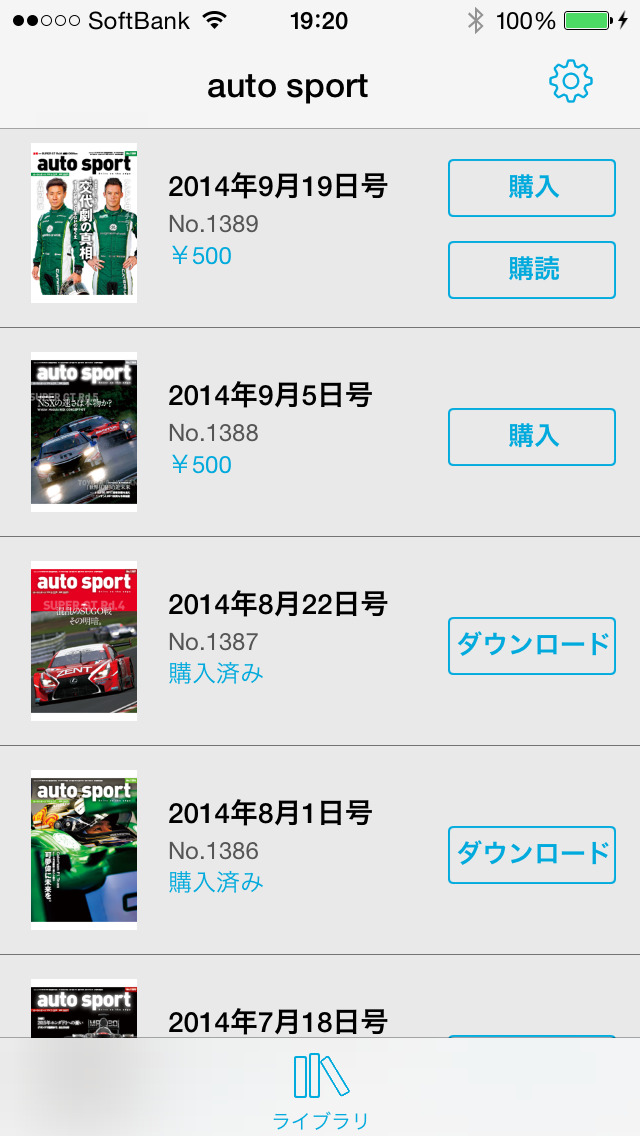Viewport: 640px width, 1136px height.
Task: Buy the 2014年9月5日号 issue with 購入
Action: point(532,437)
